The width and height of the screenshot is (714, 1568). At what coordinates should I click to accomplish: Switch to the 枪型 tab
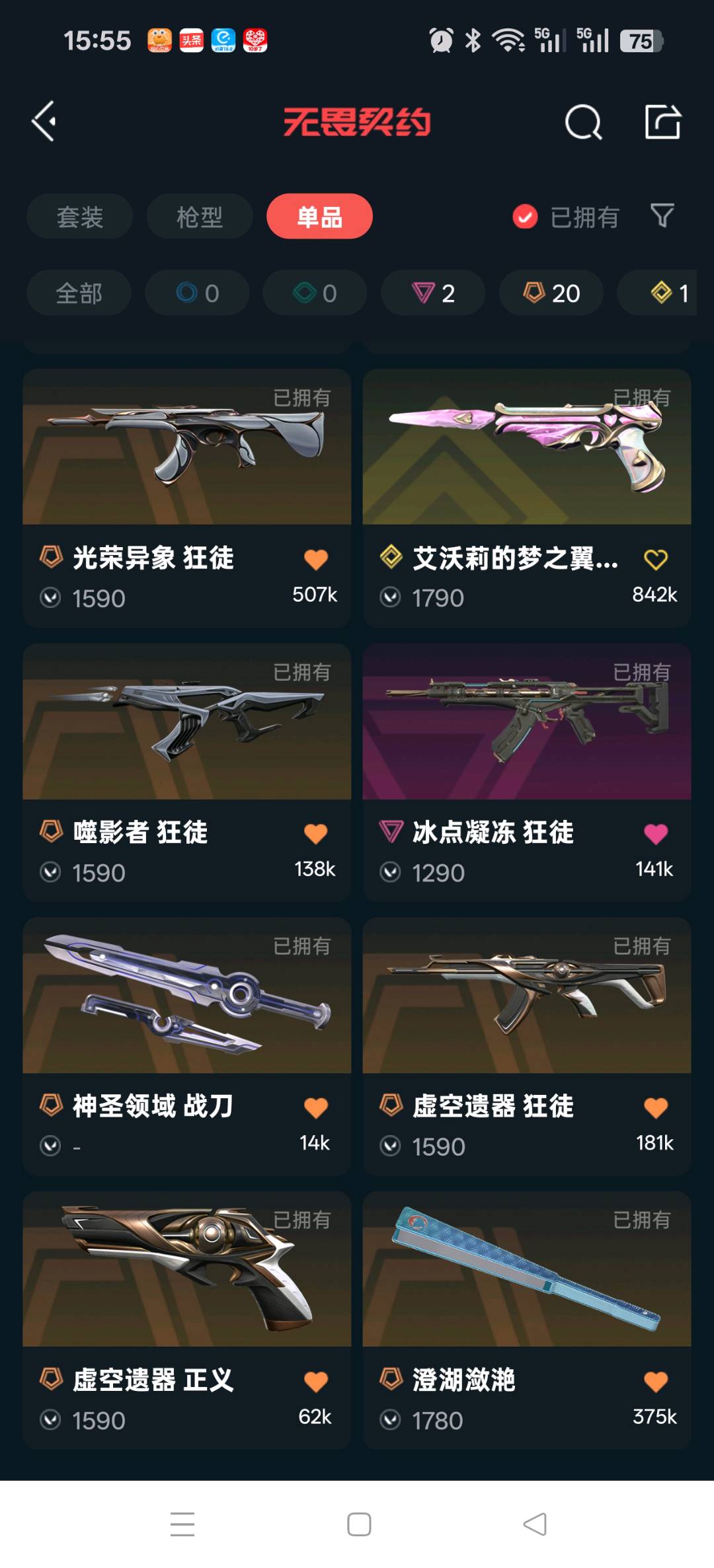click(x=200, y=217)
